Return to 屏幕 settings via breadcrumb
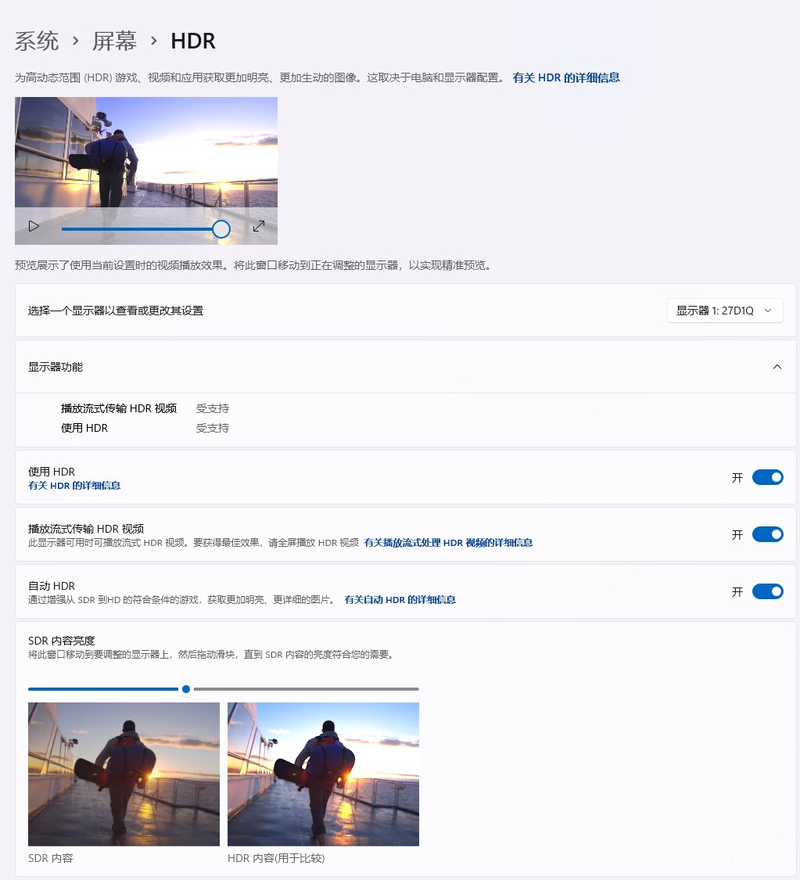Viewport: 800px width, 880px height. point(115,41)
